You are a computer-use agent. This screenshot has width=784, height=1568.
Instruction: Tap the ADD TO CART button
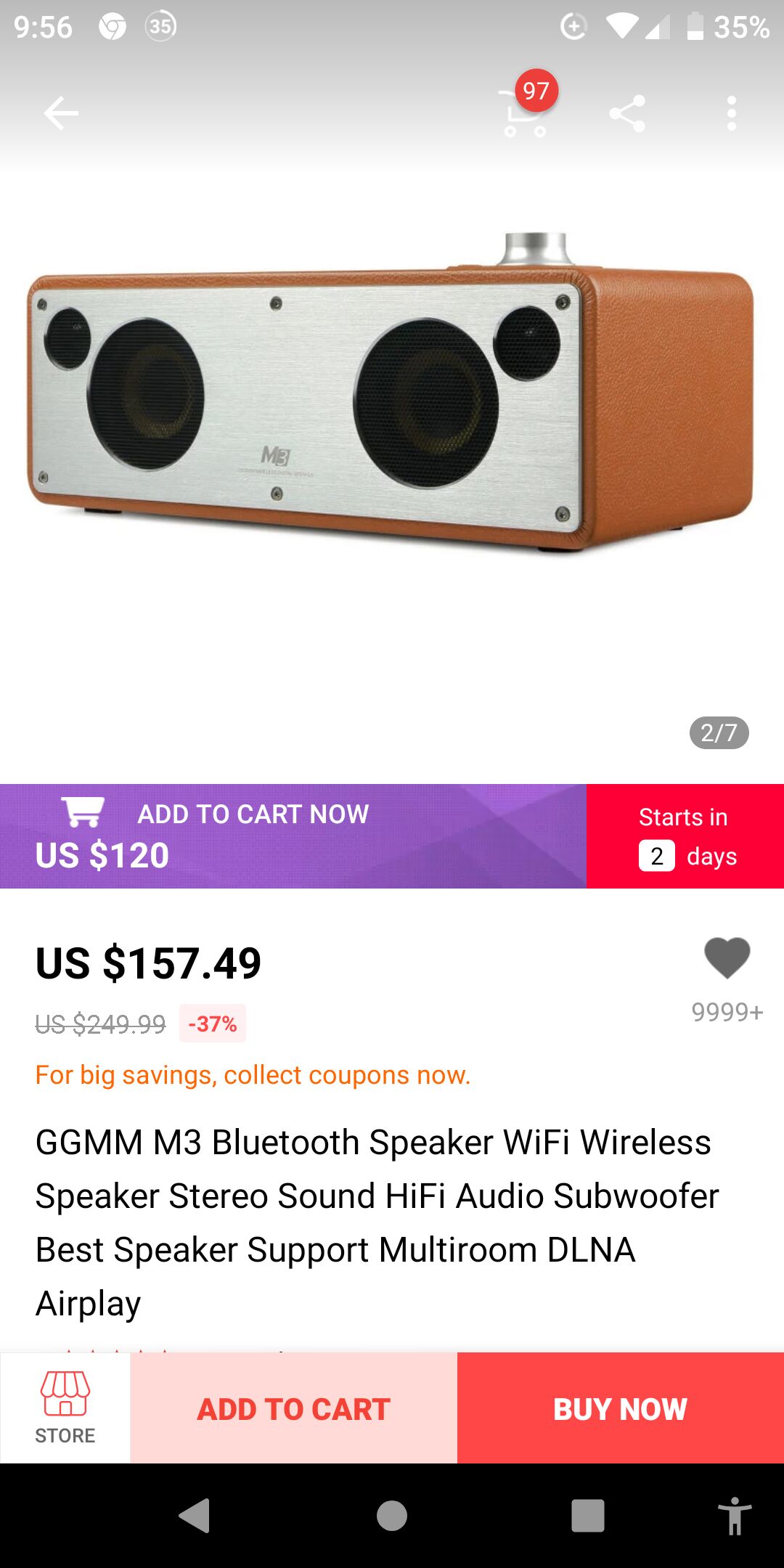(294, 1408)
